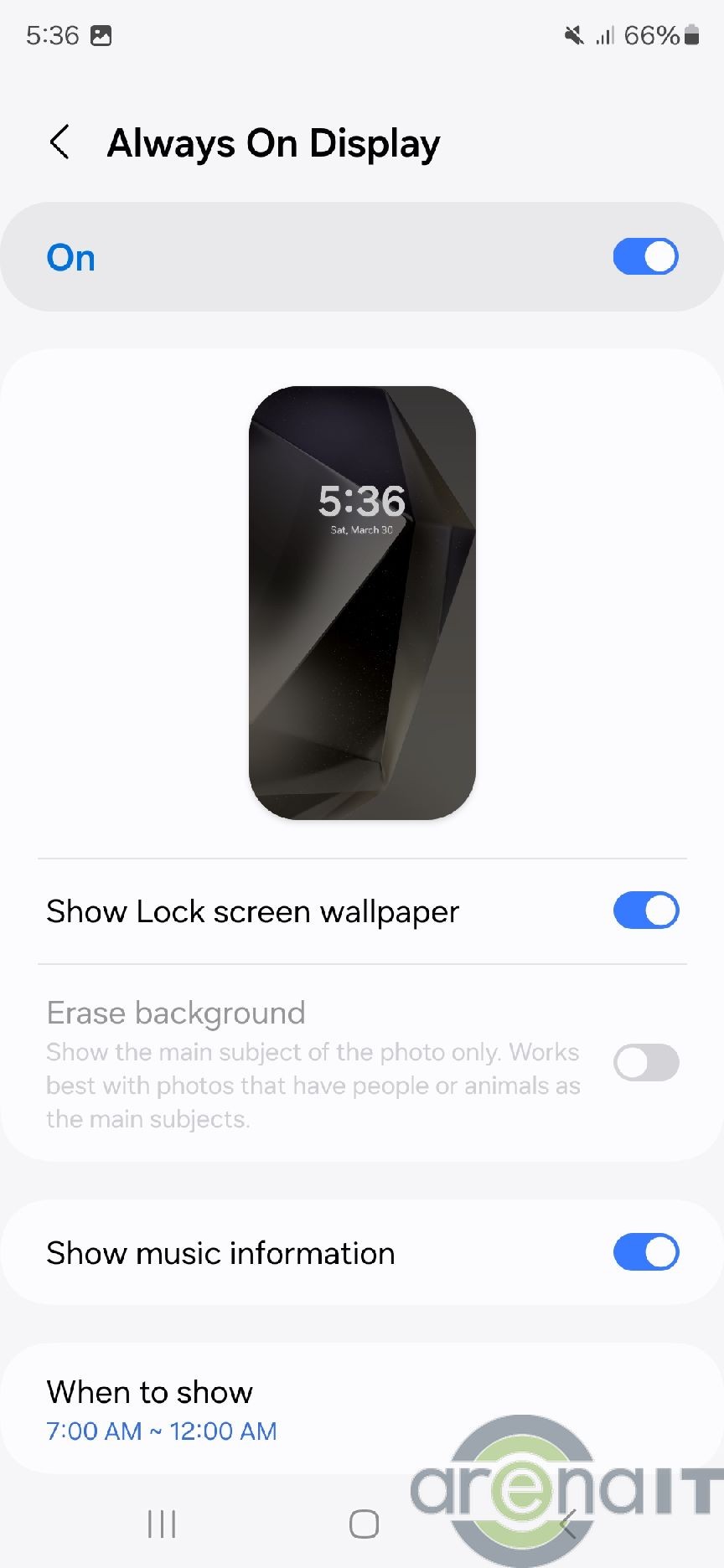Go to the home screen
The height and width of the screenshot is (1568, 724).
point(364,1524)
